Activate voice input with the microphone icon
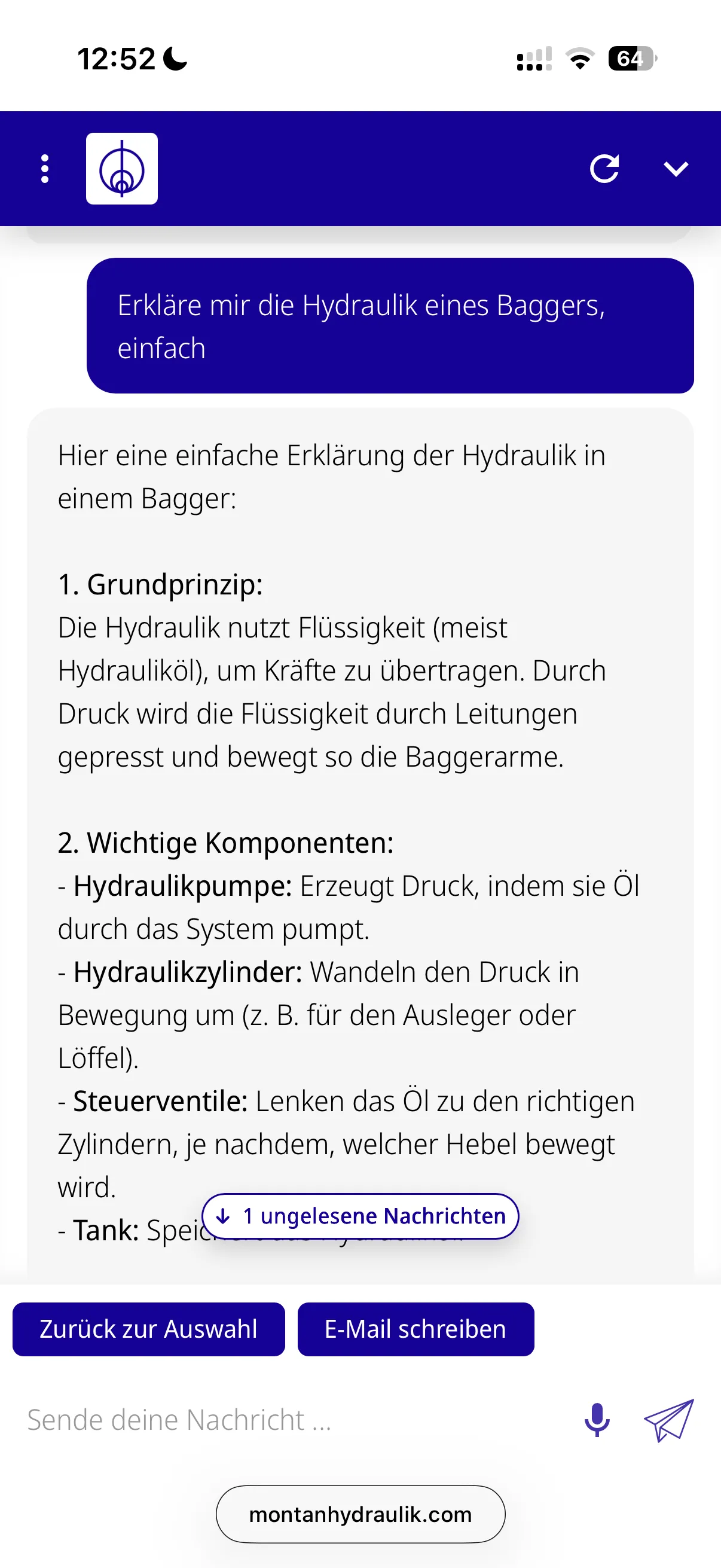 (x=598, y=1420)
